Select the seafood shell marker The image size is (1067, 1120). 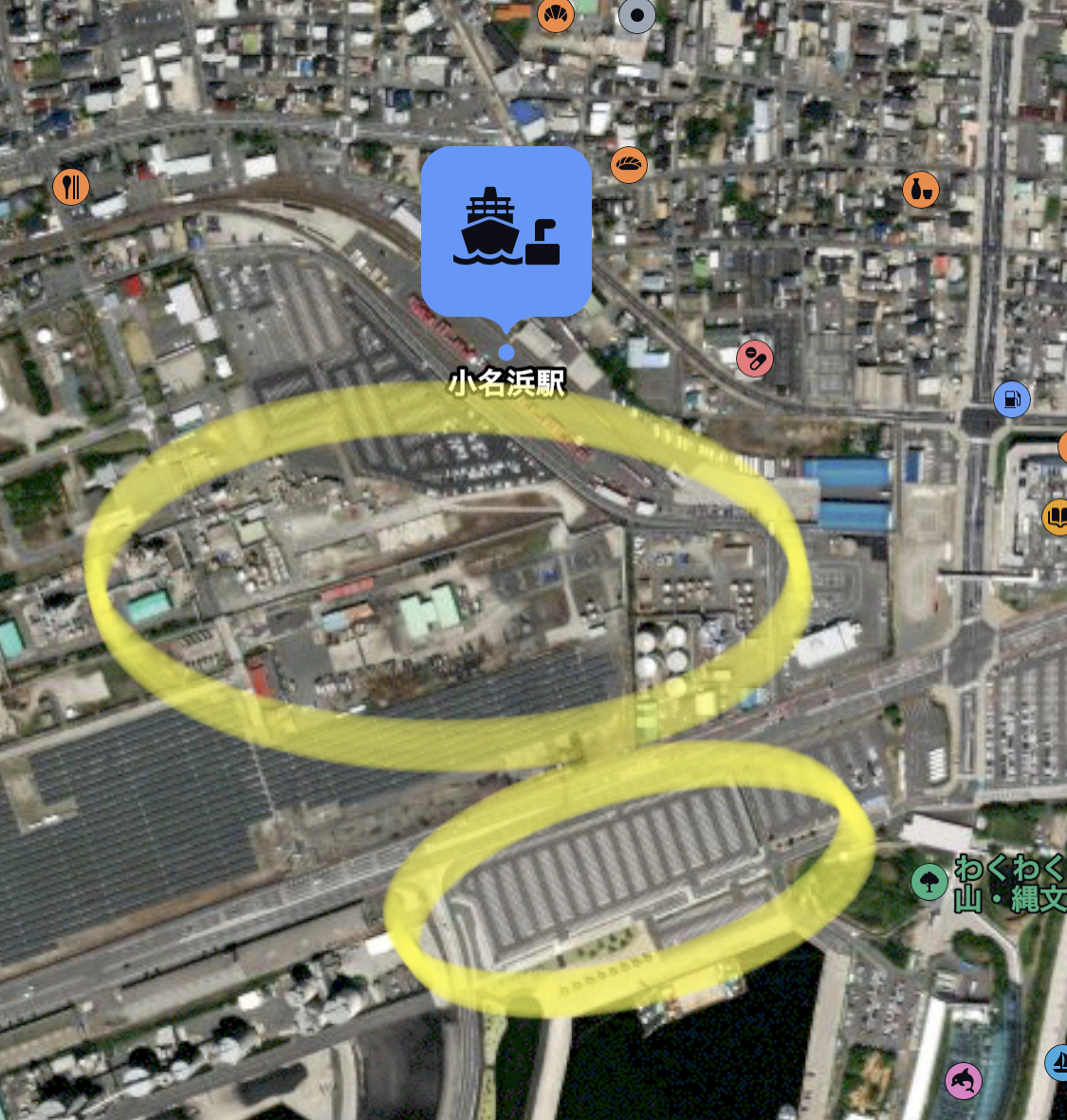tap(556, 14)
